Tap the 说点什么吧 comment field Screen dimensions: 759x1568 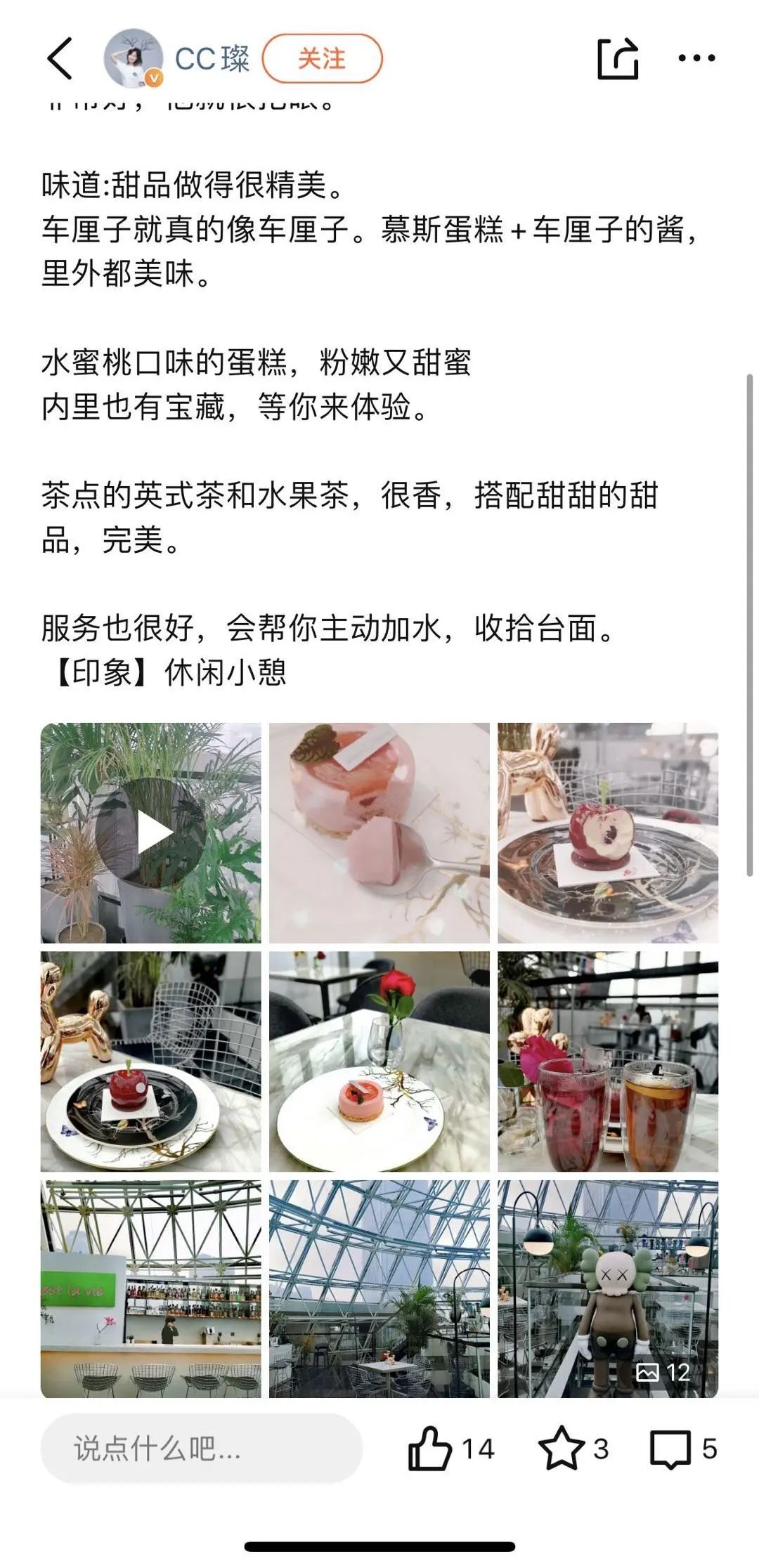tap(201, 1449)
